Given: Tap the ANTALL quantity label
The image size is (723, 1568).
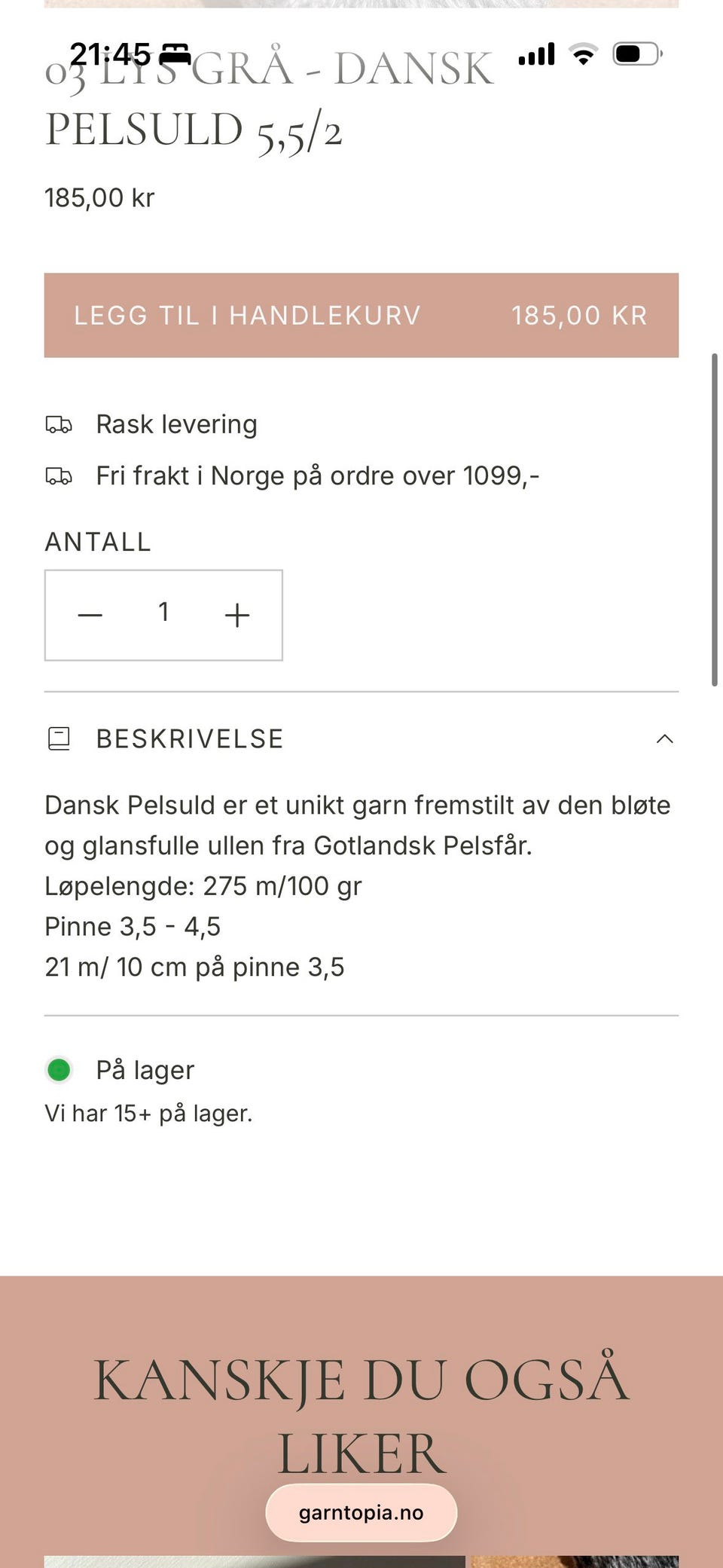Looking at the screenshot, I should coord(98,541).
